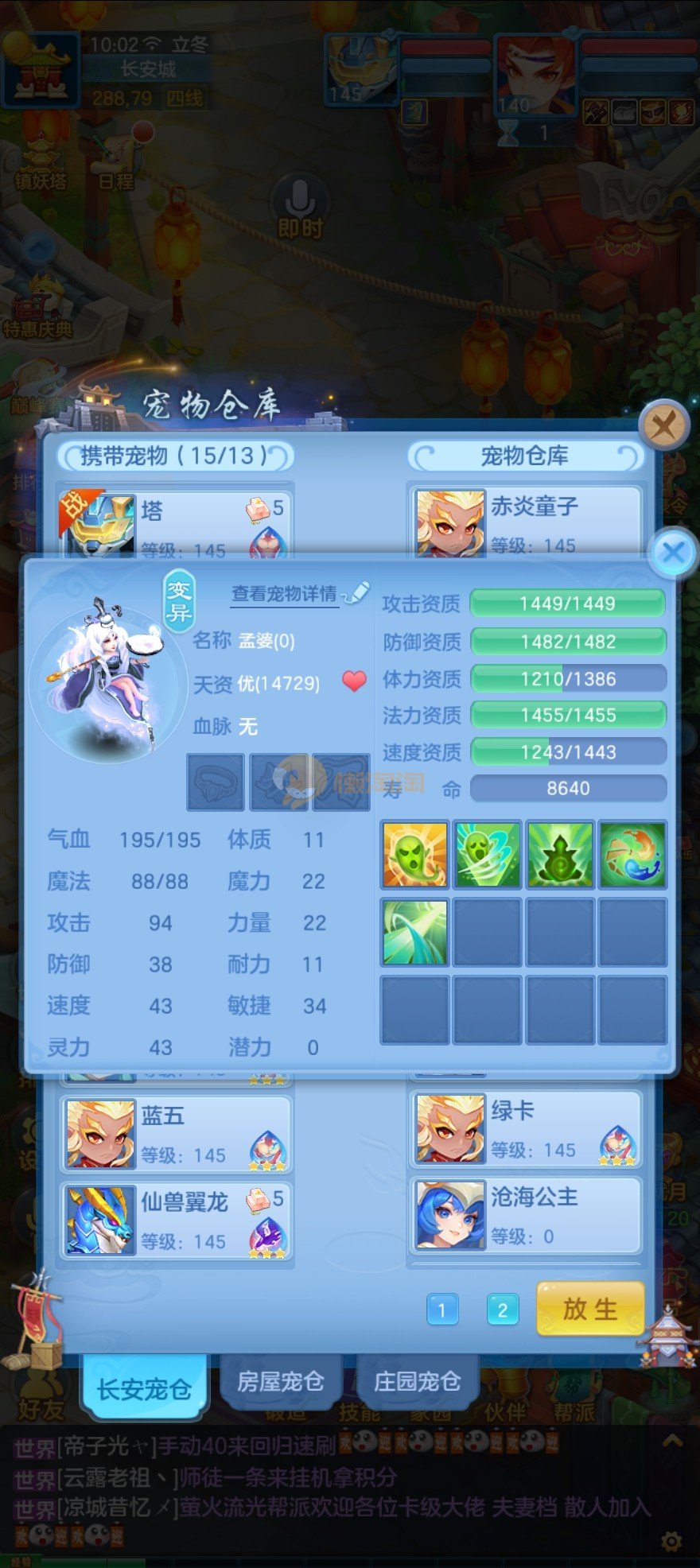Select the 蓝五 pet card

(x=177, y=1135)
